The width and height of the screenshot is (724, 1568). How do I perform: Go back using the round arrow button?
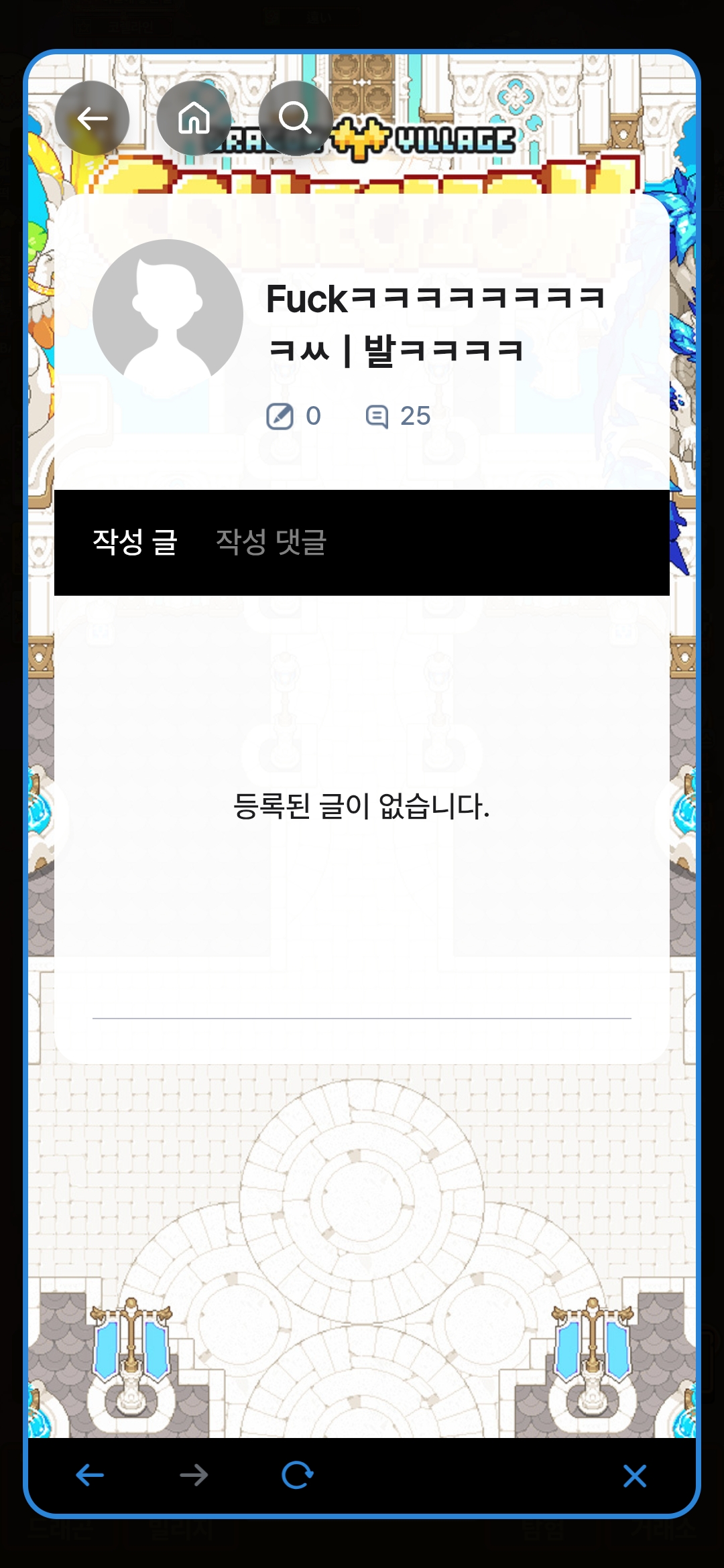click(93, 119)
